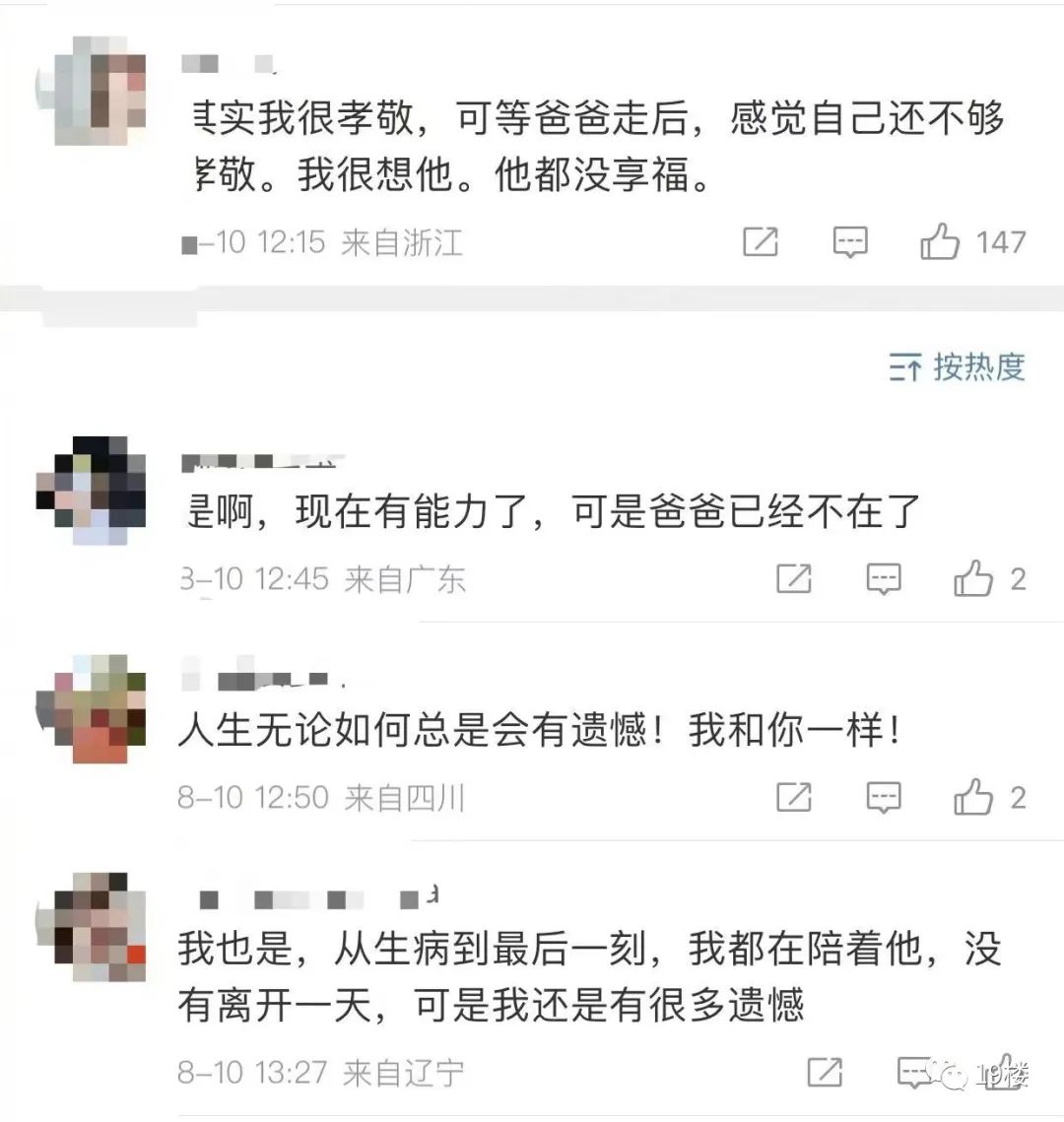
Task: Open comment icon on the 广东 reply
Action: pyautogui.click(x=884, y=578)
